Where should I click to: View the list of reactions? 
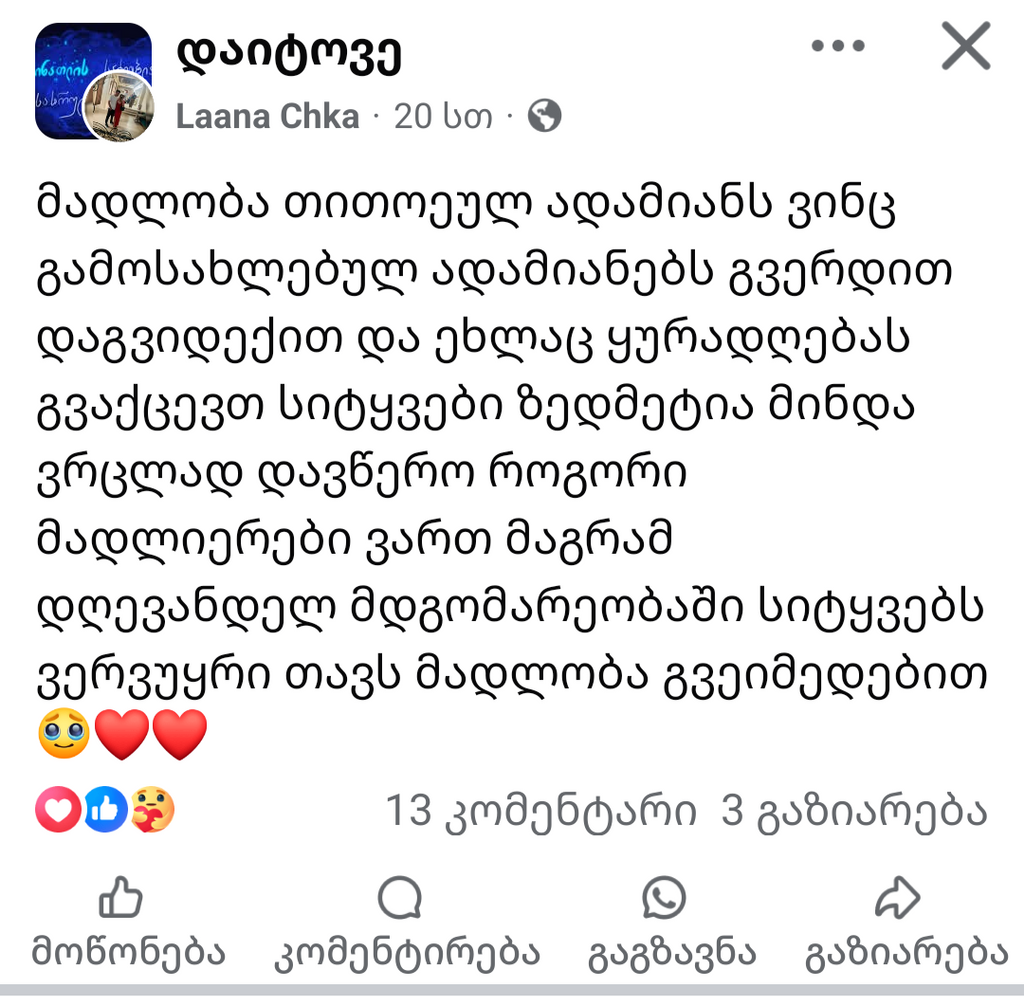(x=105, y=810)
